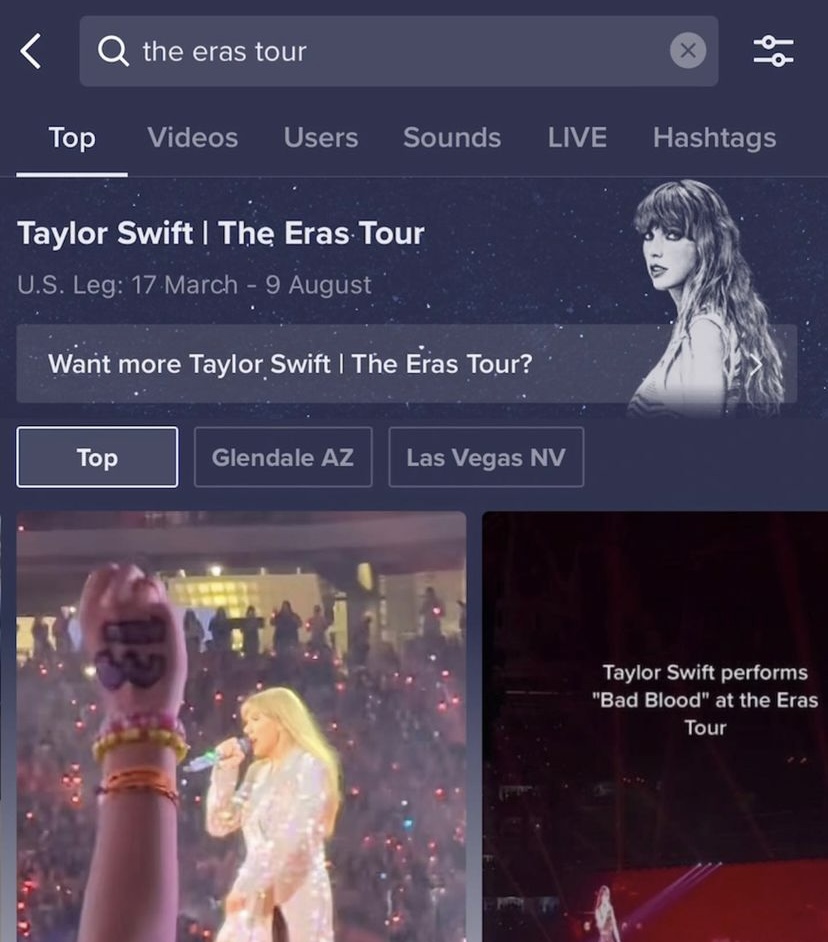This screenshot has height=942, width=828.
Task: Switch to the Videos tab
Action: pos(193,138)
